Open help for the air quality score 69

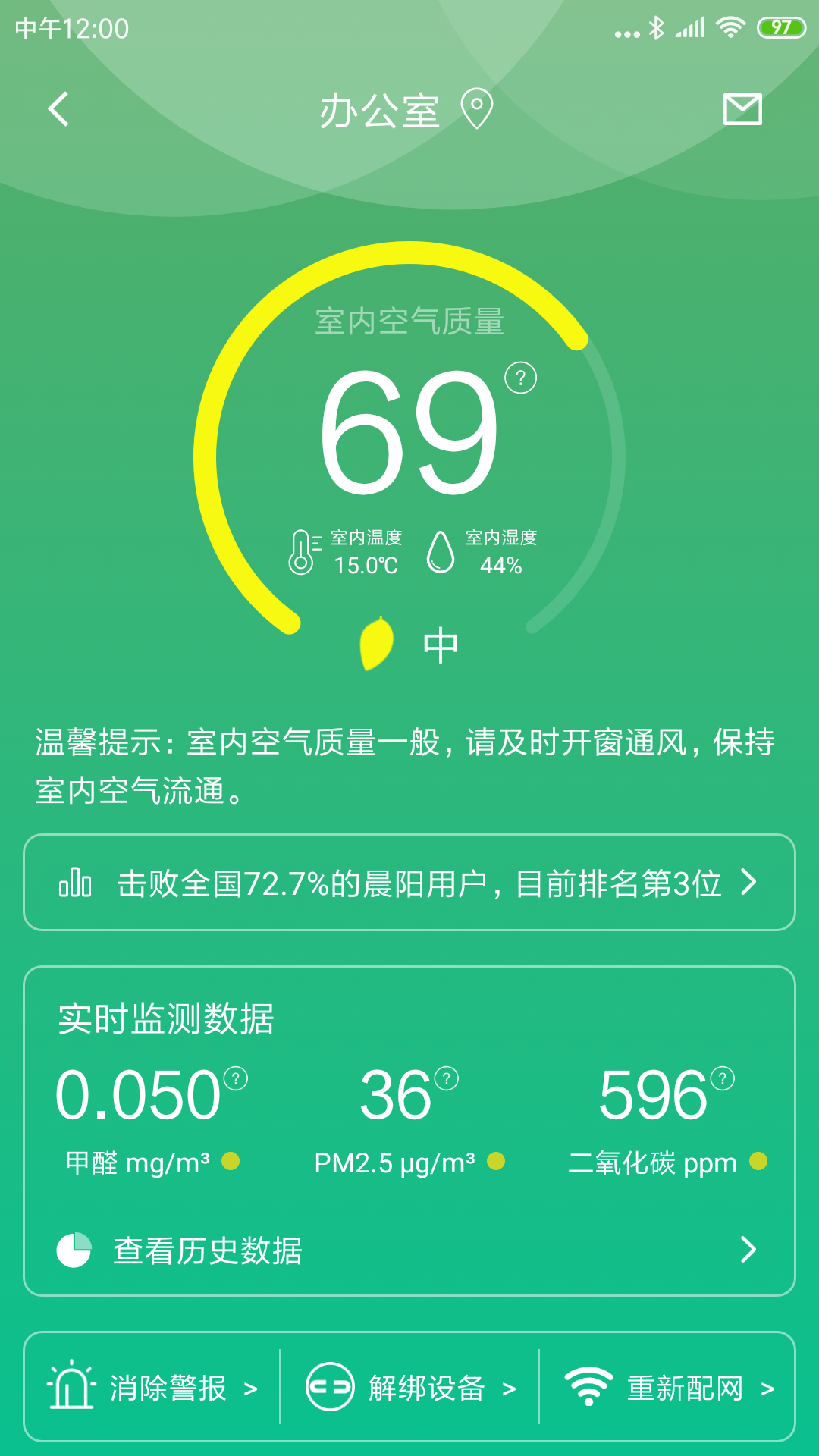click(x=521, y=378)
